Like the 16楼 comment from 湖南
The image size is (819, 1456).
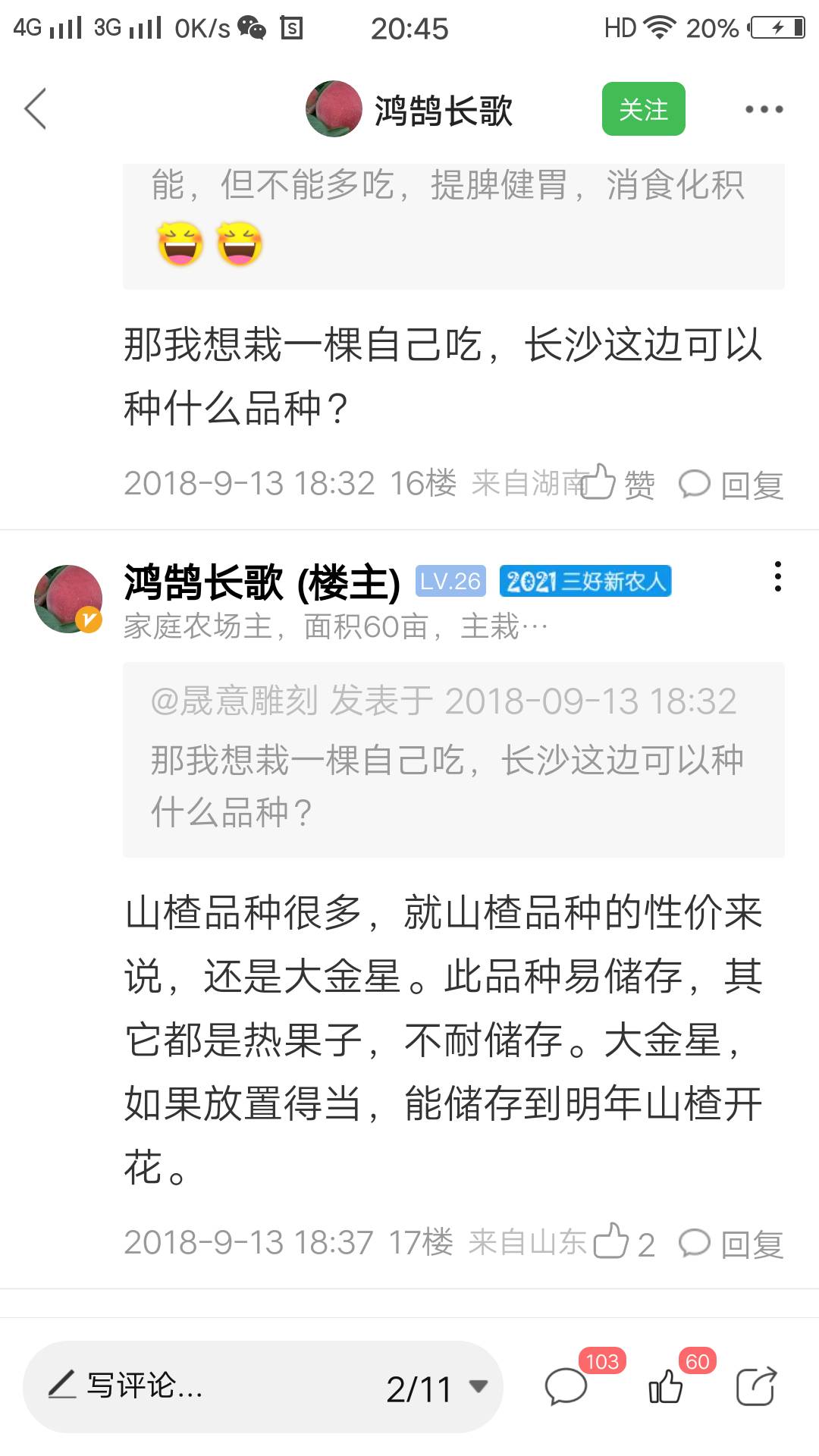617,483
